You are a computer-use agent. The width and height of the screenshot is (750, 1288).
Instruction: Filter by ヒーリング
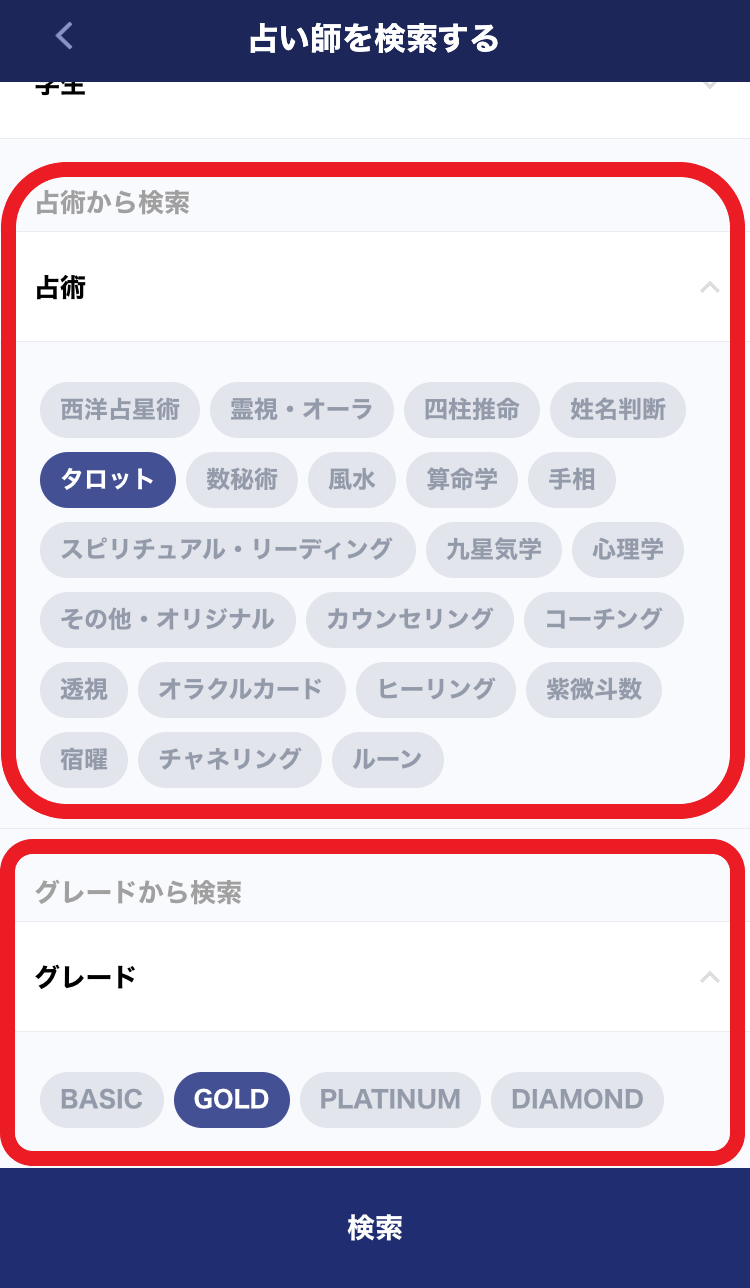[x=436, y=690]
